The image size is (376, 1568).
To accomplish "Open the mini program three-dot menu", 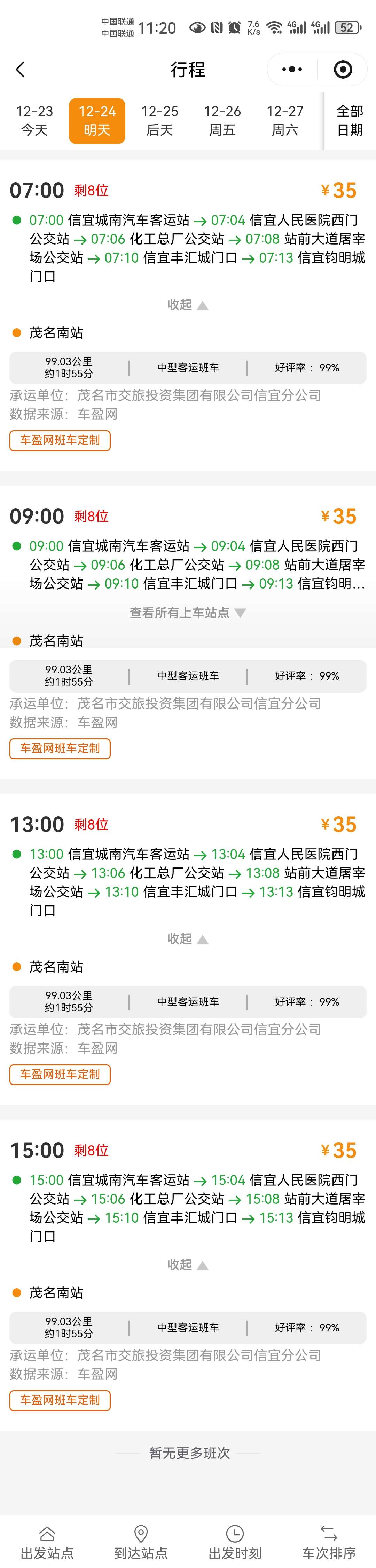I will click(x=292, y=70).
